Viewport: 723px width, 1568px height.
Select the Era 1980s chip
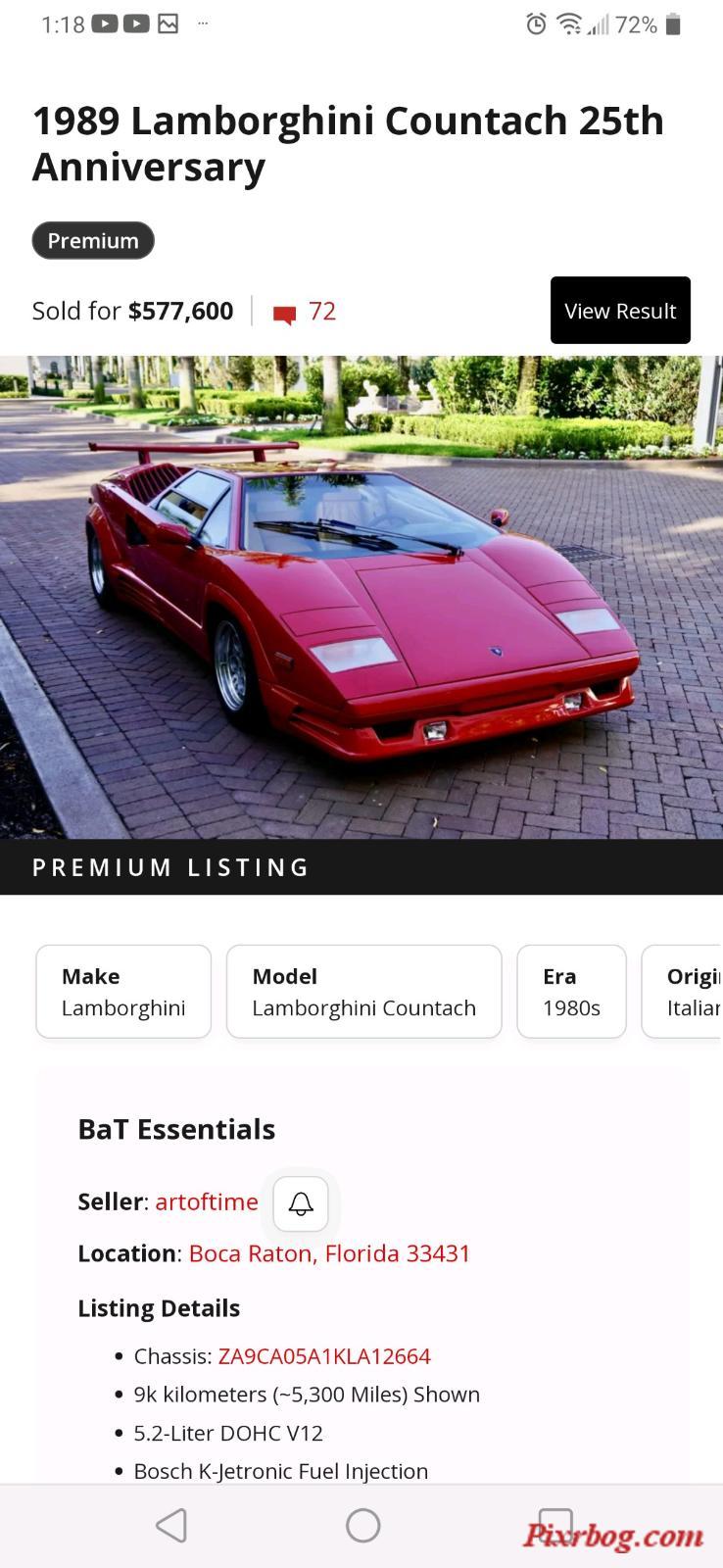point(571,991)
